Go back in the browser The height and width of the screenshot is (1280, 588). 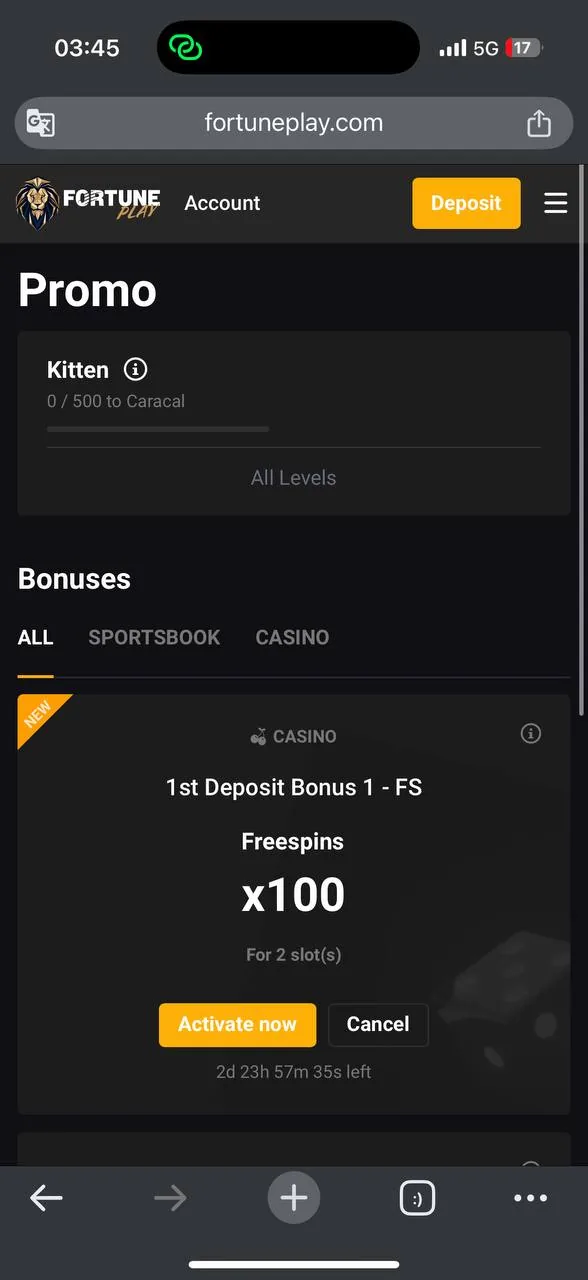46,1197
